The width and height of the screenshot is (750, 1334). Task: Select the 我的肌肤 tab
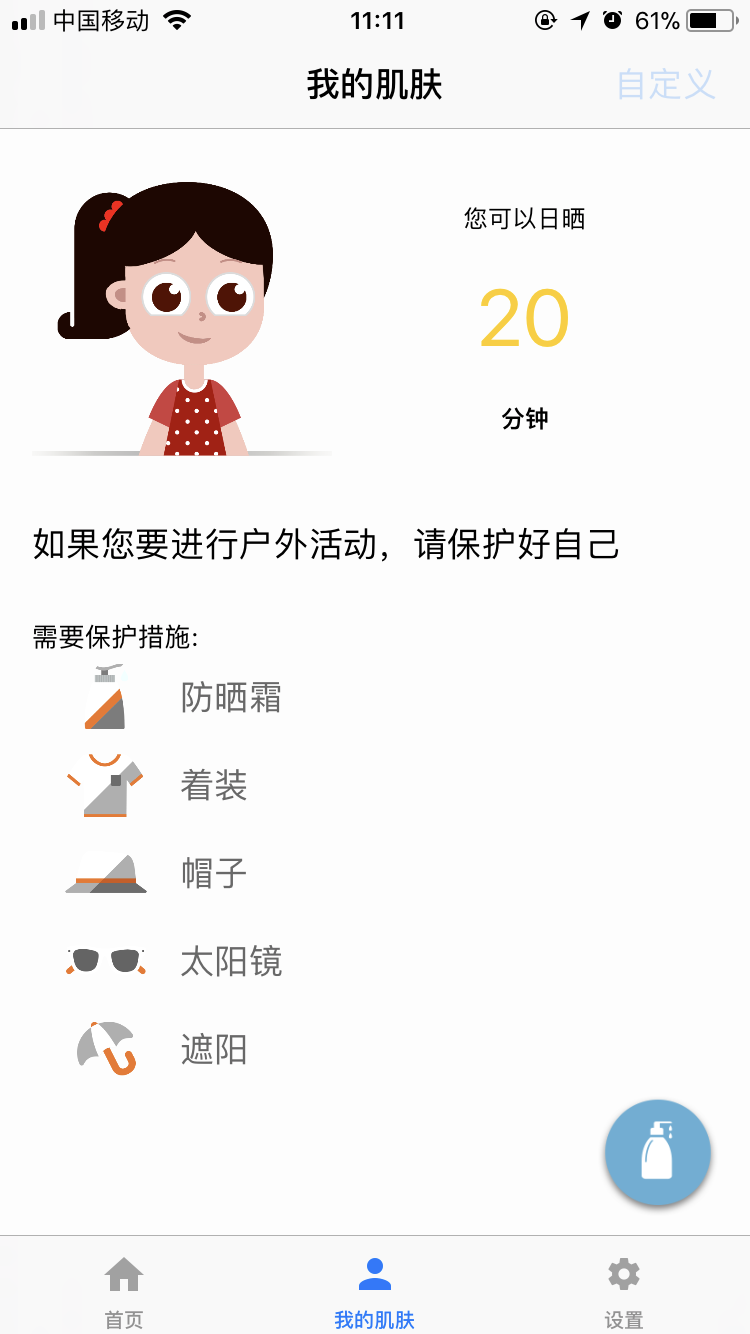pos(374,1292)
